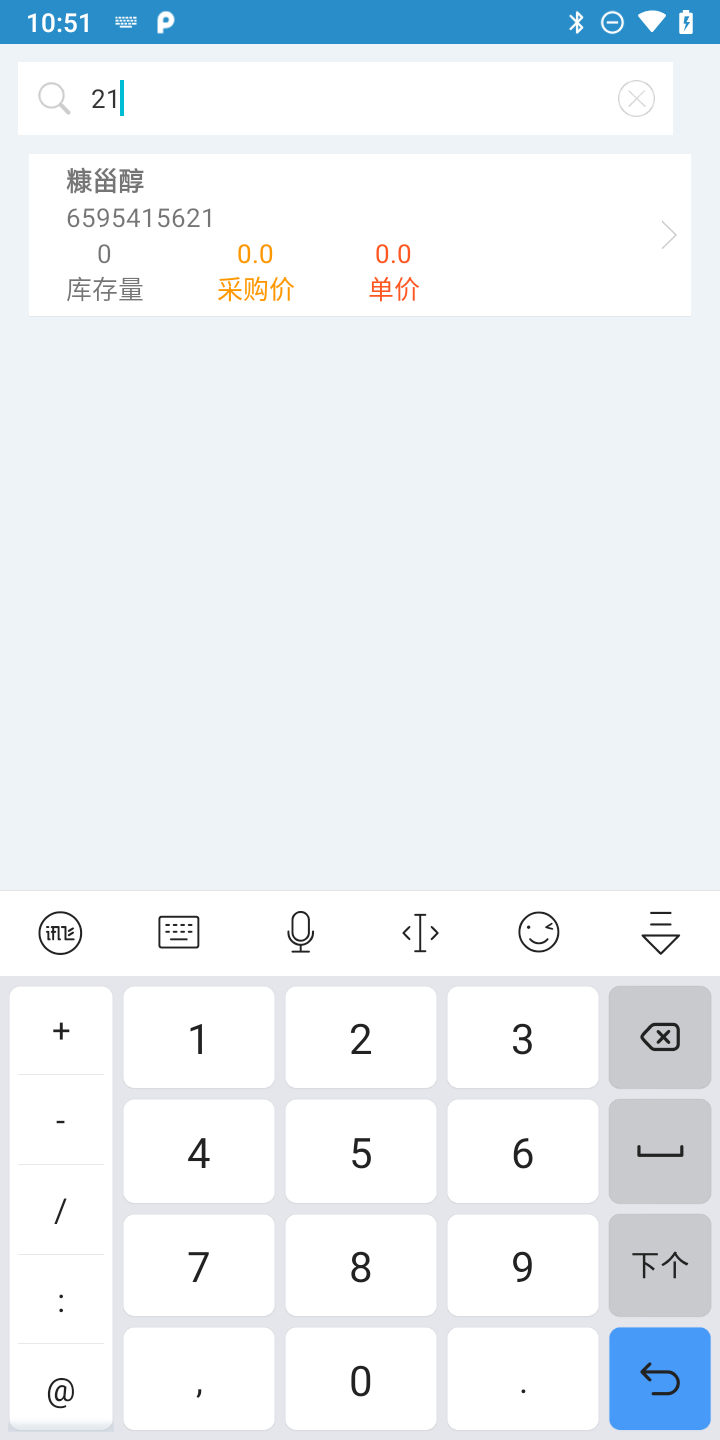Tap the space key

pyautogui.click(x=660, y=1151)
